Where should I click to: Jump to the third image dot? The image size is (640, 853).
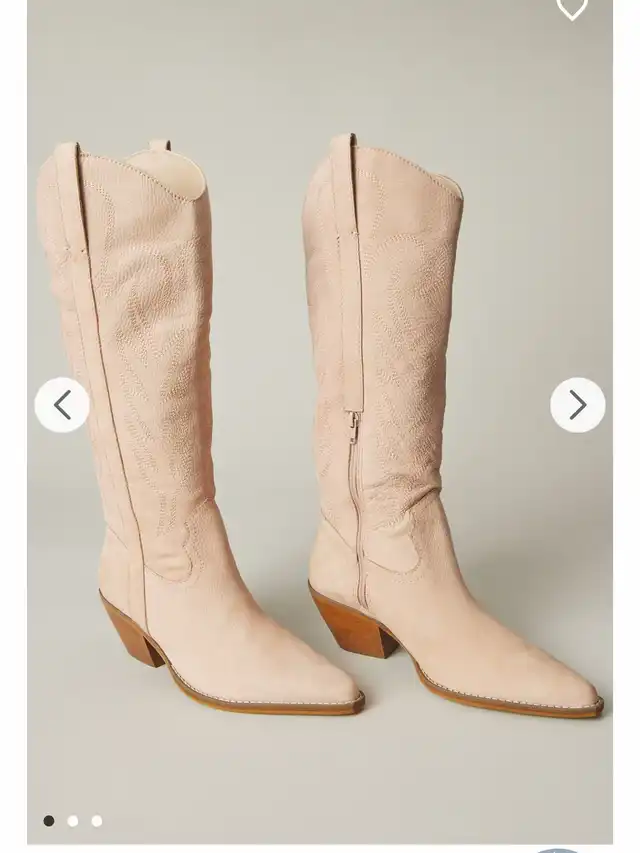pyautogui.click(x=97, y=821)
